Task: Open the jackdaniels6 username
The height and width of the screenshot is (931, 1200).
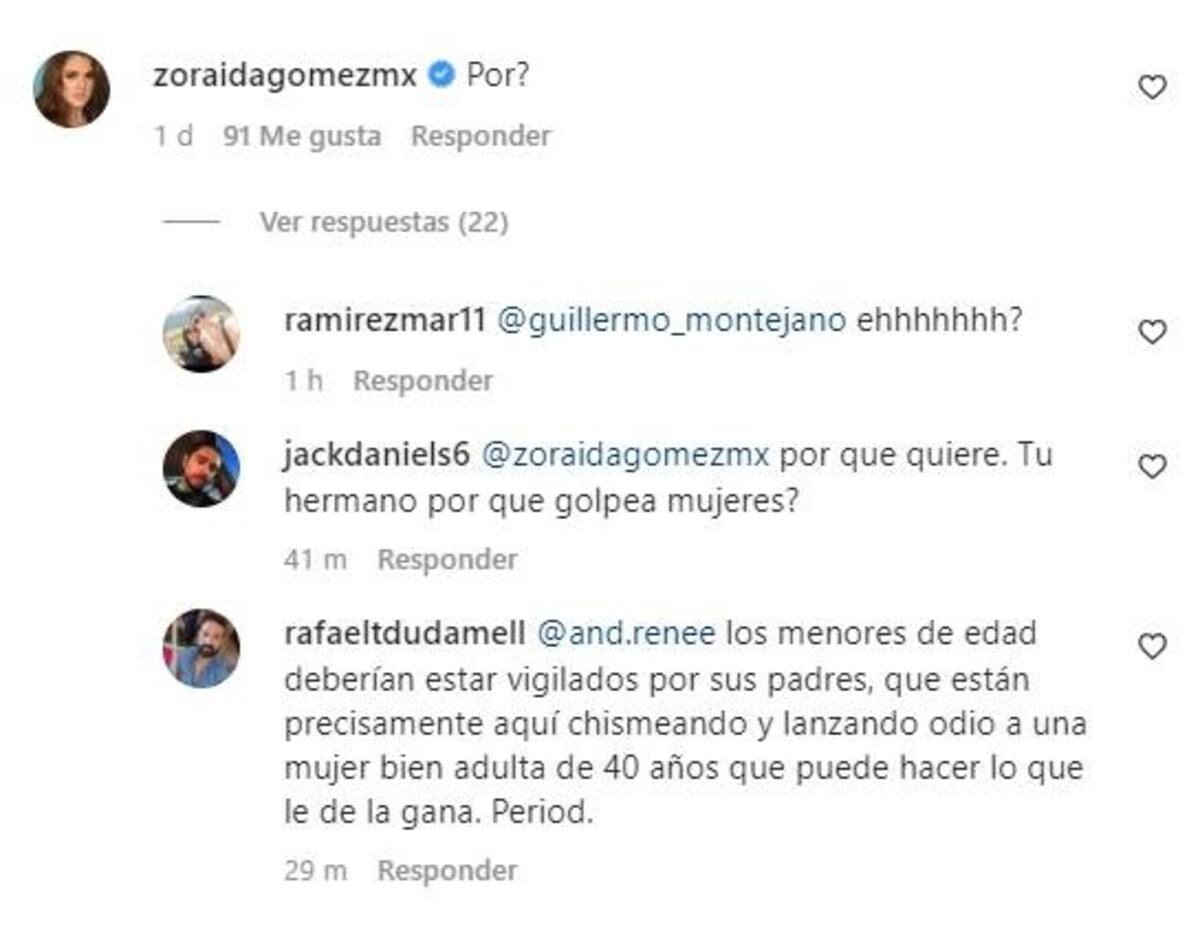Action: pyautogui.click(x=377, y=455)
